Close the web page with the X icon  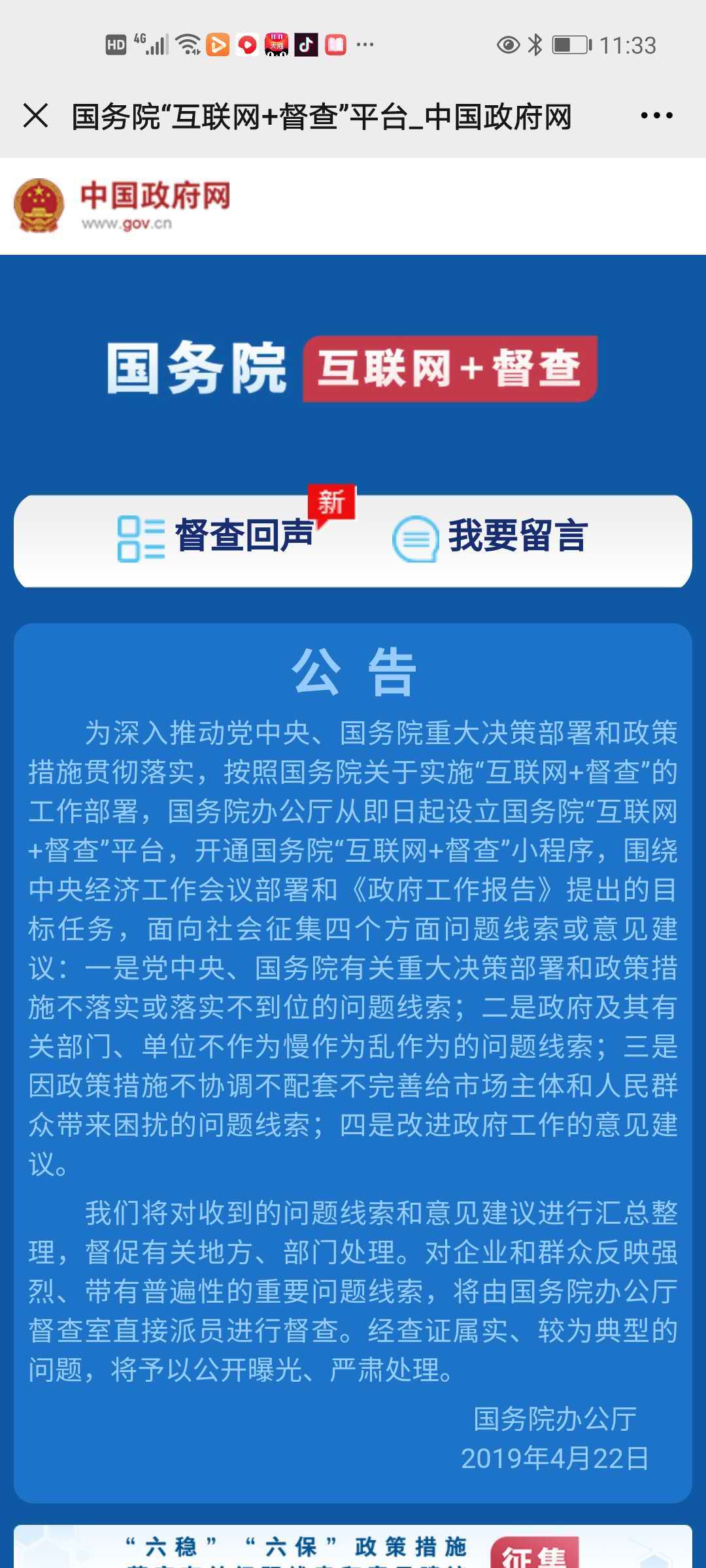[36, 116]
